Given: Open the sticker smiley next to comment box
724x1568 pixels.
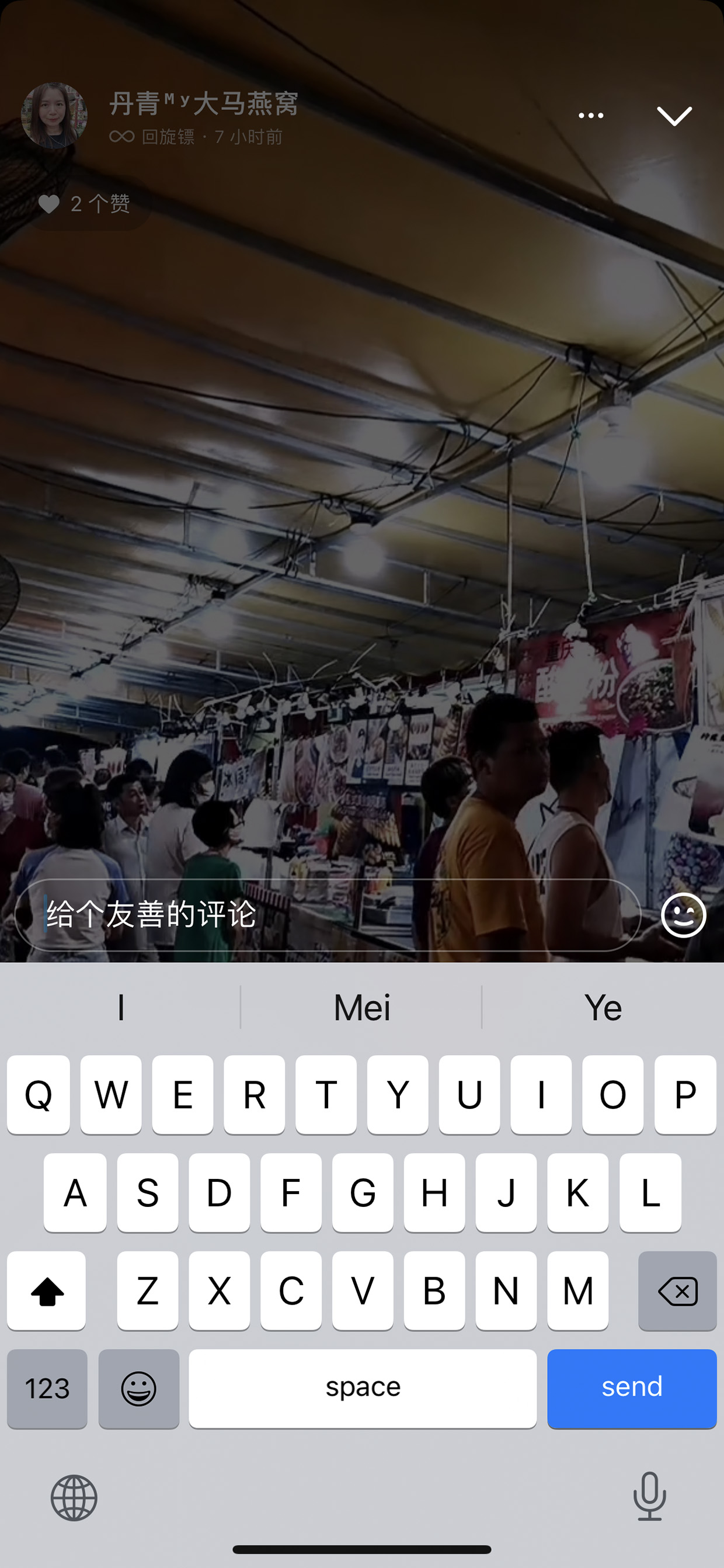Looking at the screenshot, I should [x=683, y=915].
